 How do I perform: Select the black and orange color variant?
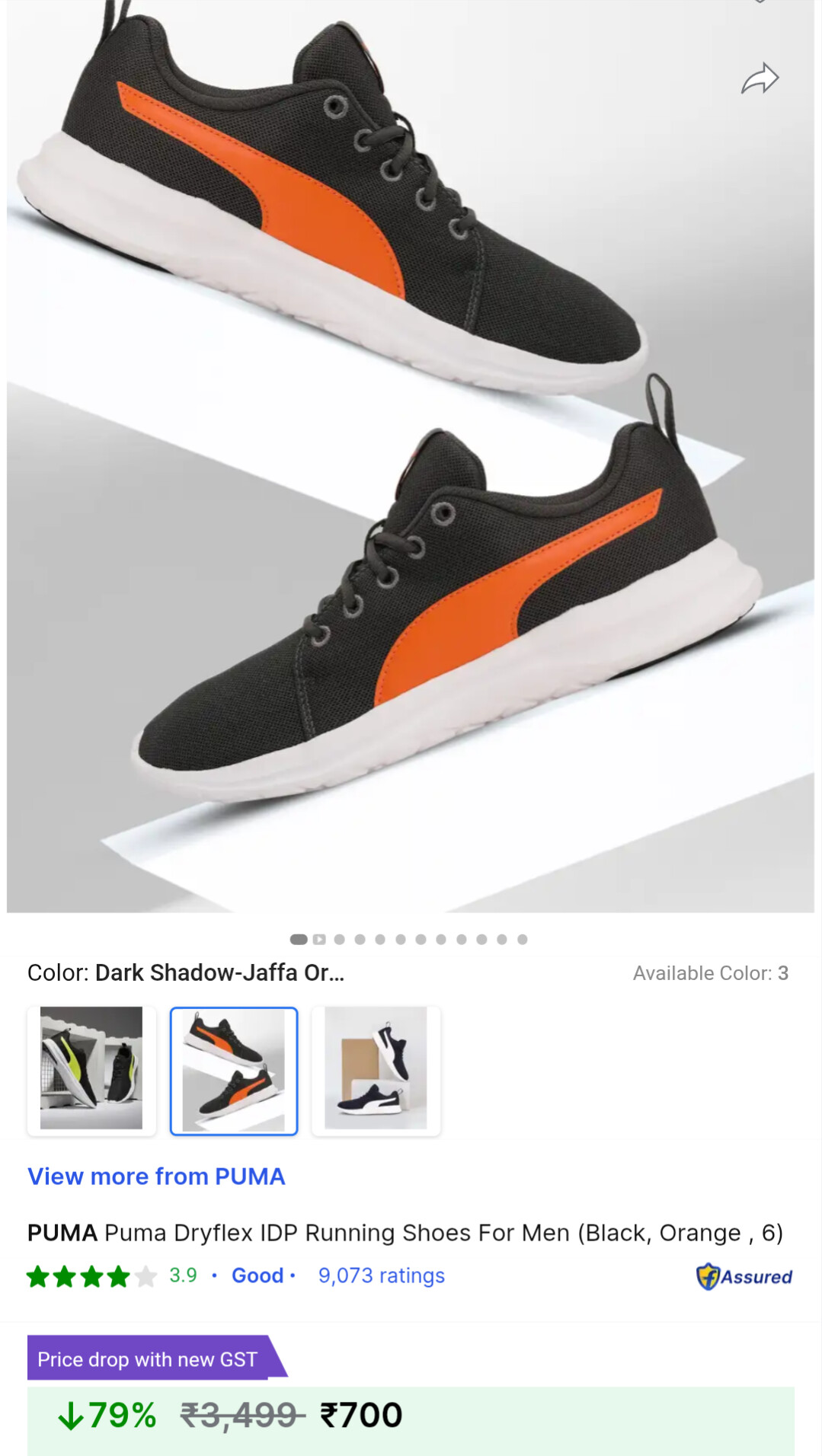[234, 1071]
